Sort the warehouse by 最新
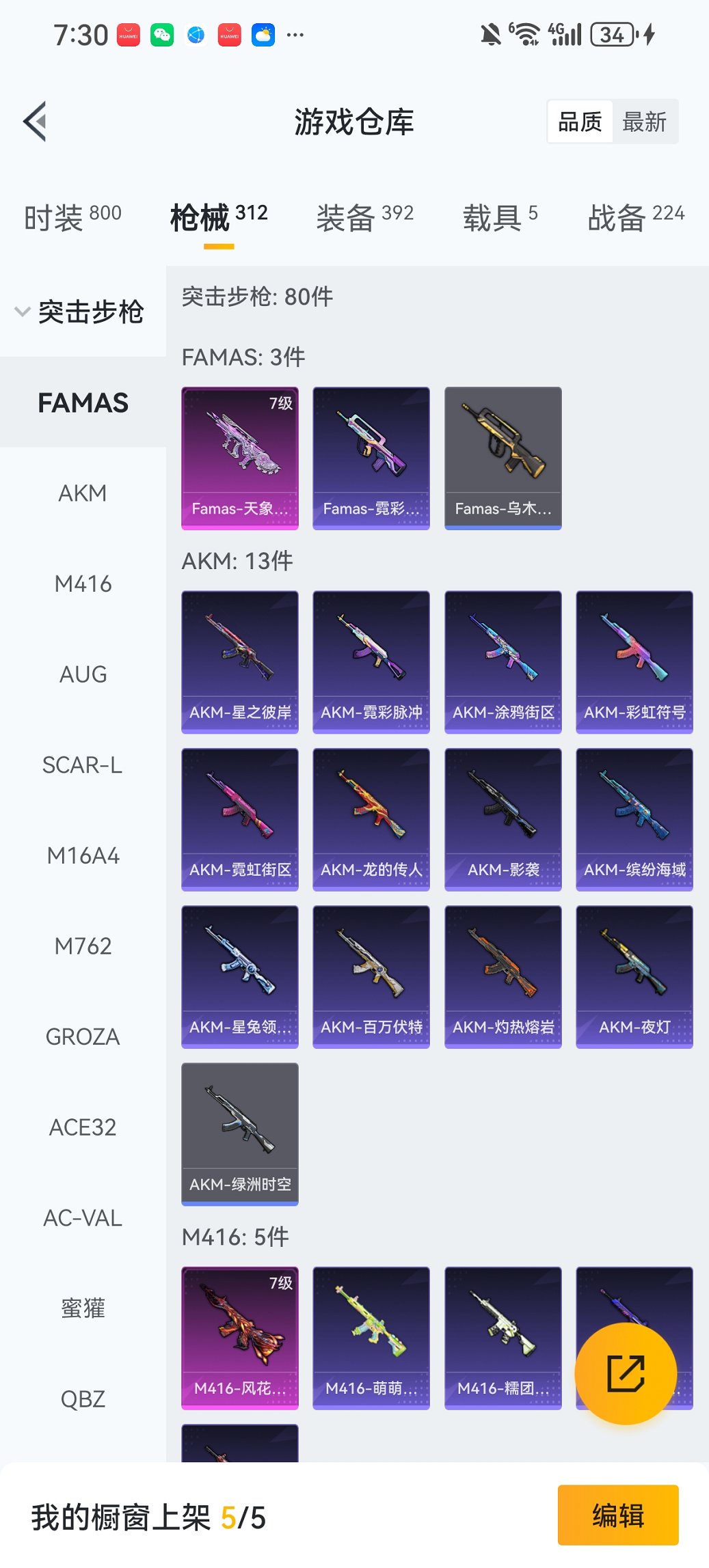The height and width of the screenshot is (1568, 709). pyautogui.click(x=644, y=122)
